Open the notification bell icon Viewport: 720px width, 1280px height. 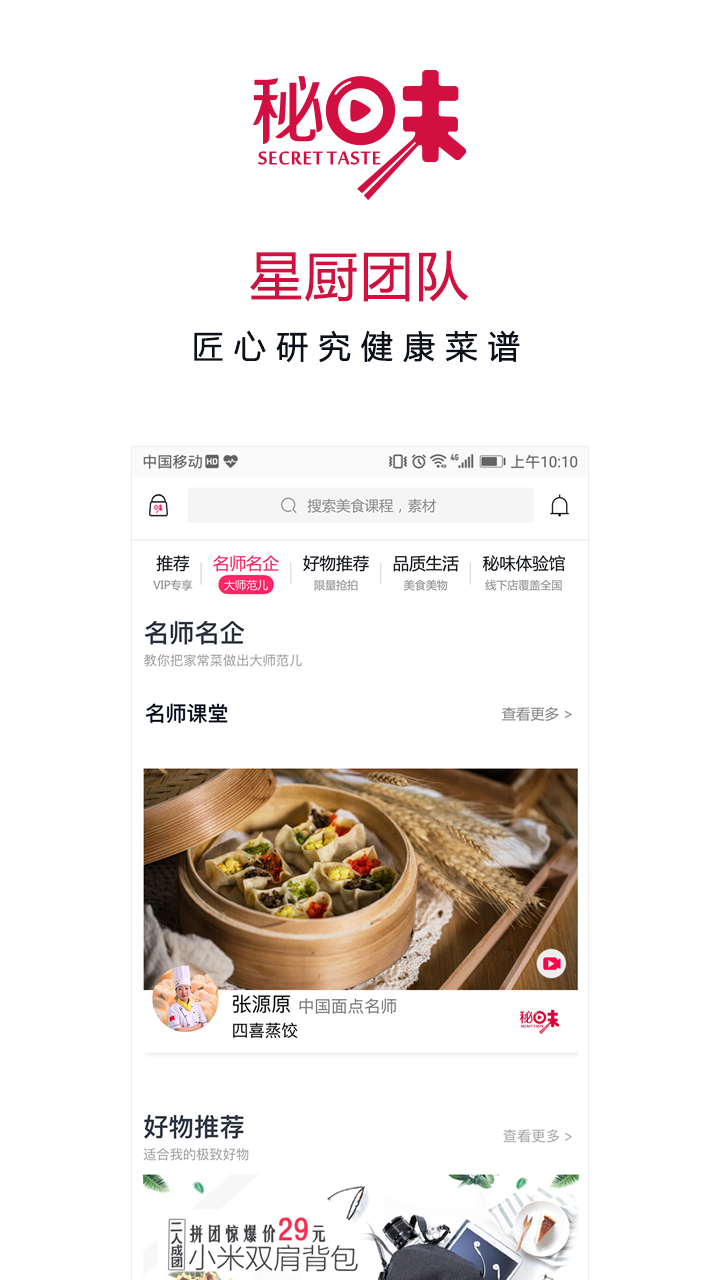click(560, 505)
